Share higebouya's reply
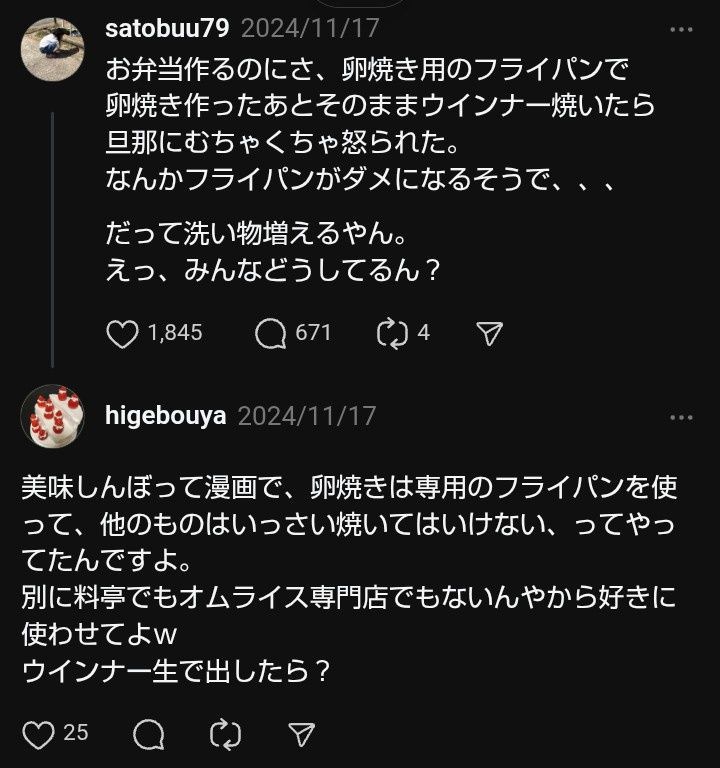Viewport: 720px width, 768px height. tap(302, 735)
